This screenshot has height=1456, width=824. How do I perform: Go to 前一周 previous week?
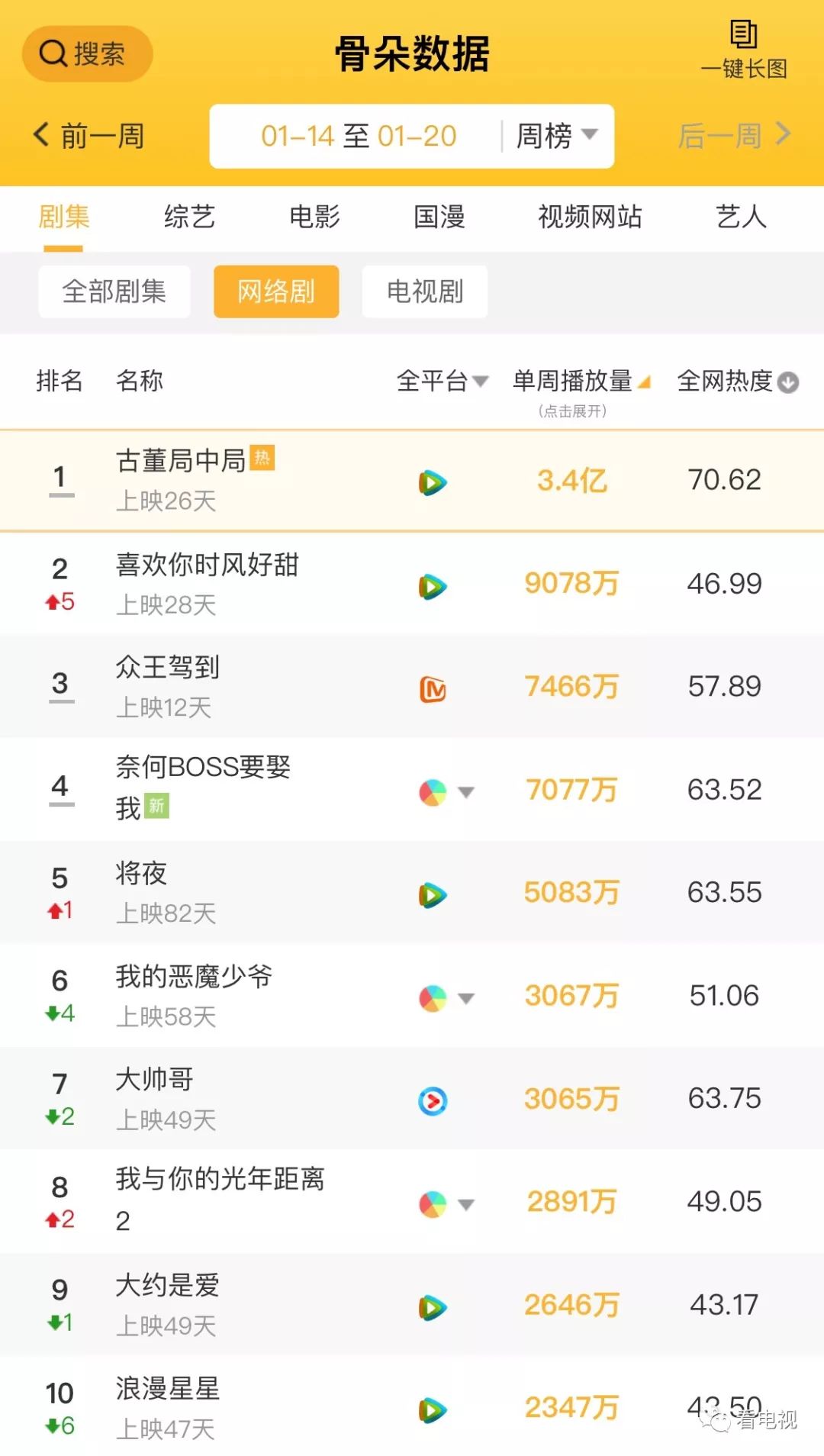click(88, 135)
